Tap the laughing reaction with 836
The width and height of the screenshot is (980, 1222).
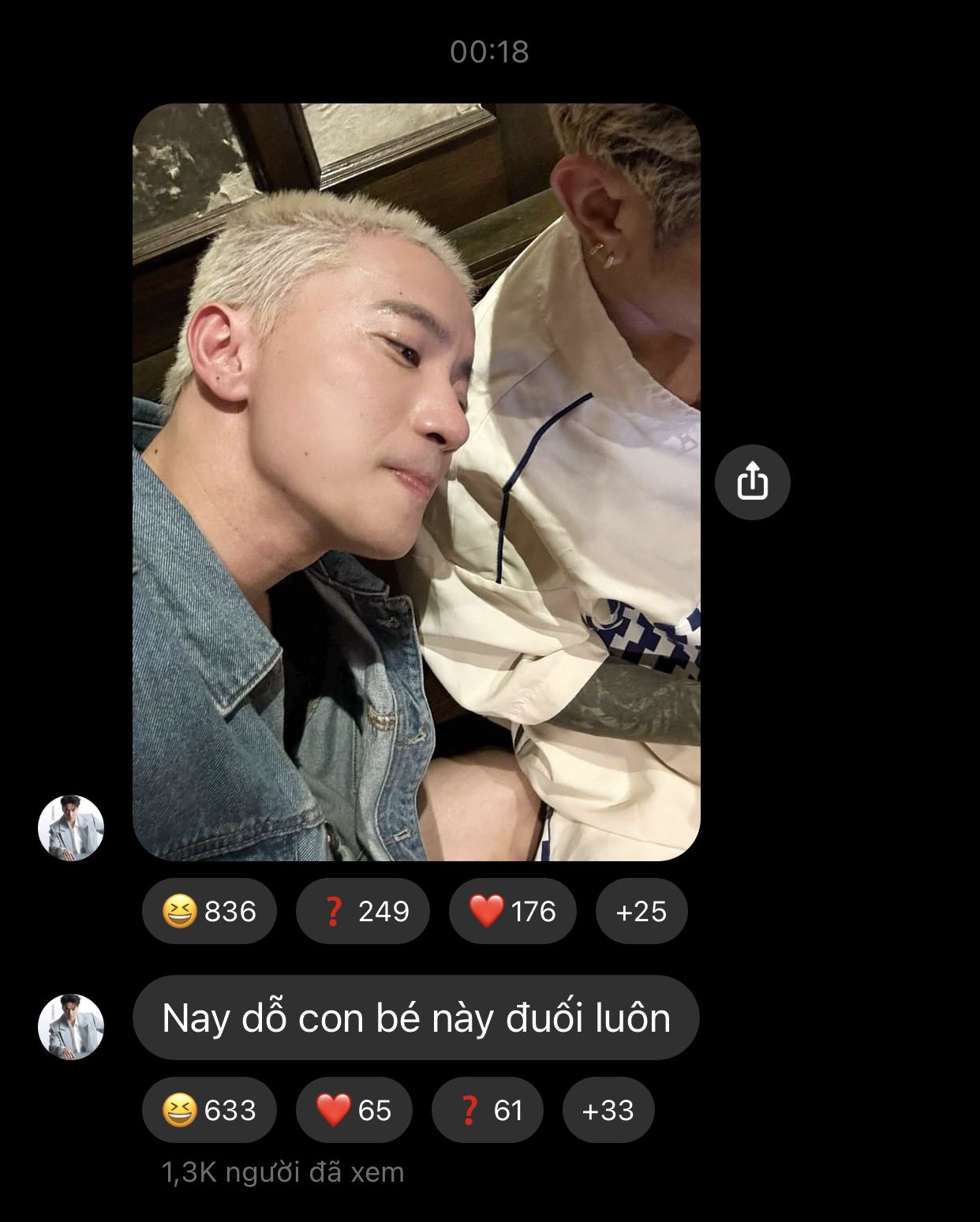tap(209, 911)
